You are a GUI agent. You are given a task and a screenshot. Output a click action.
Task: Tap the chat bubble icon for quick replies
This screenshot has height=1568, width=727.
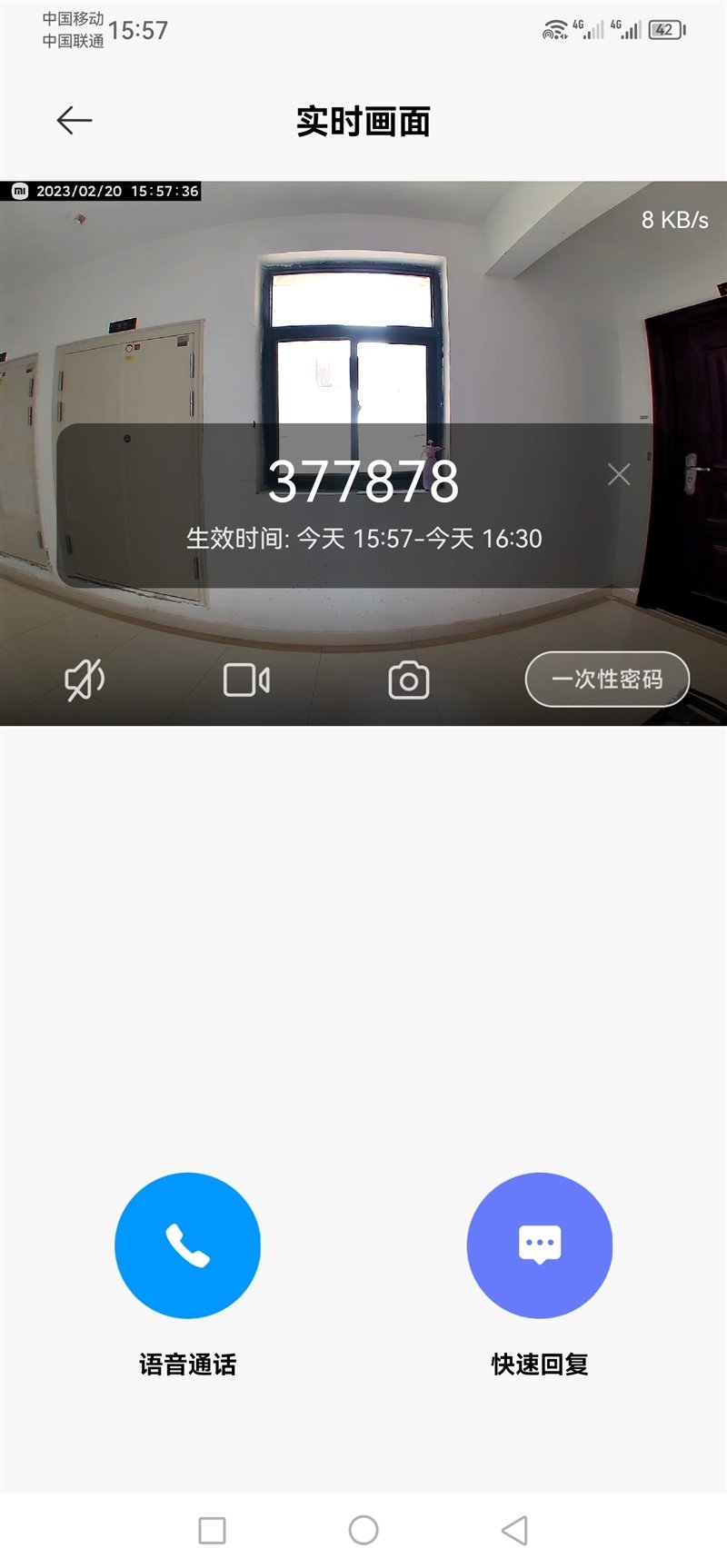pyautogui.click(x=540, y=1245)
